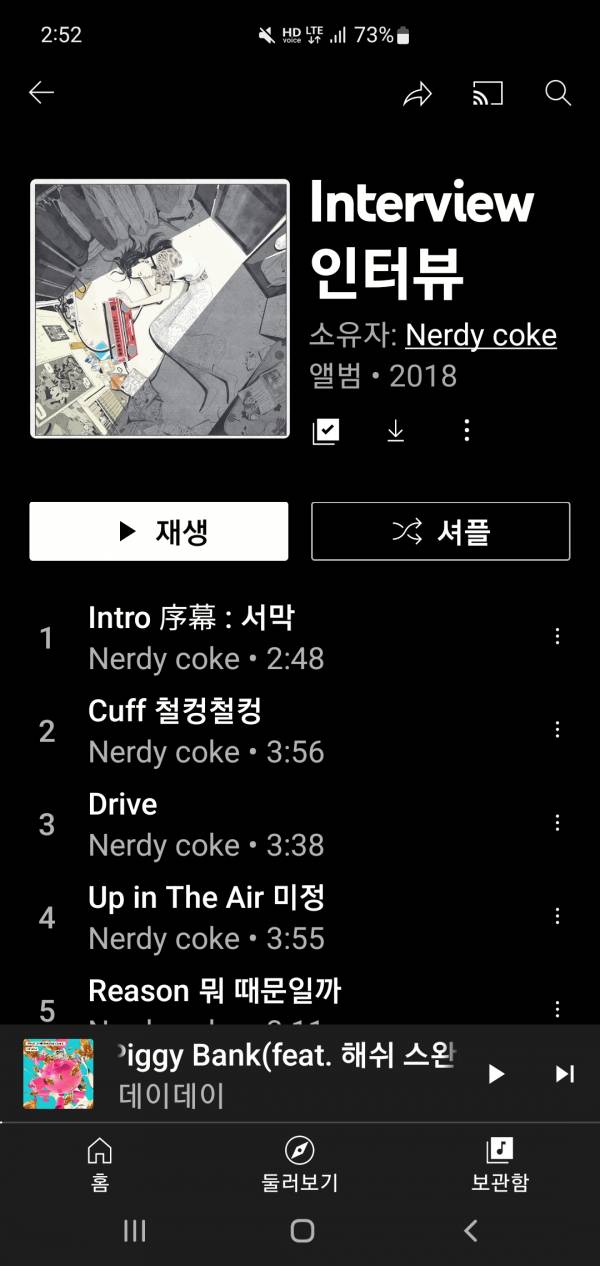Share the Interview album

coord(417,94)
